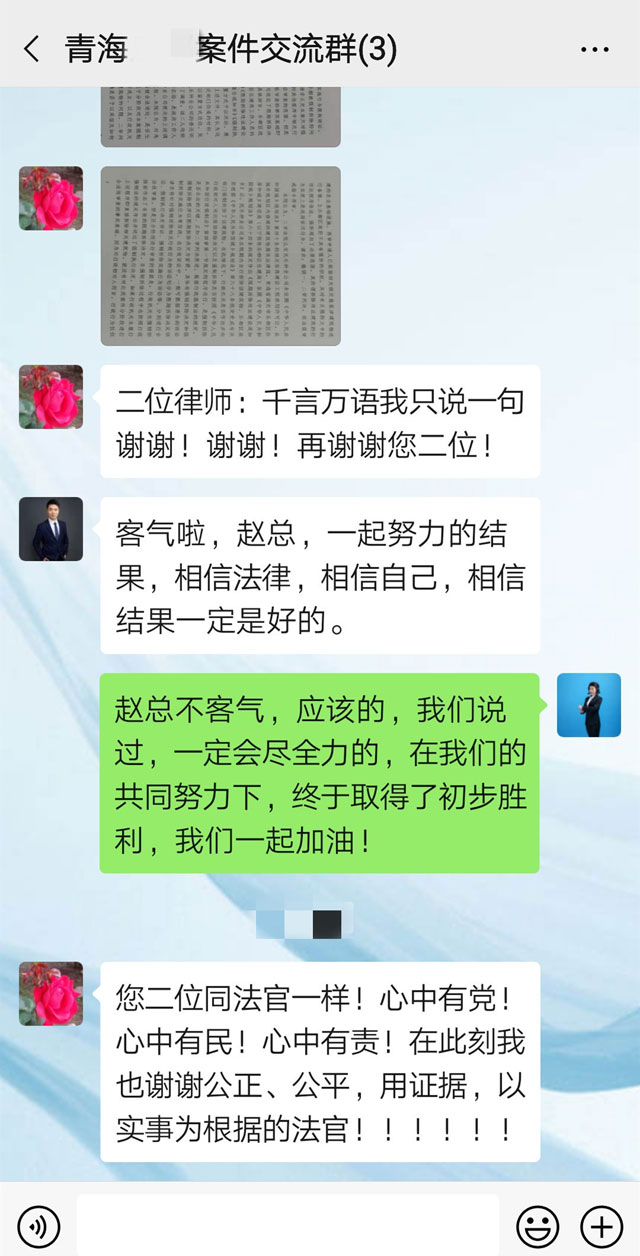Switch to voice message input

(39, 1225)
